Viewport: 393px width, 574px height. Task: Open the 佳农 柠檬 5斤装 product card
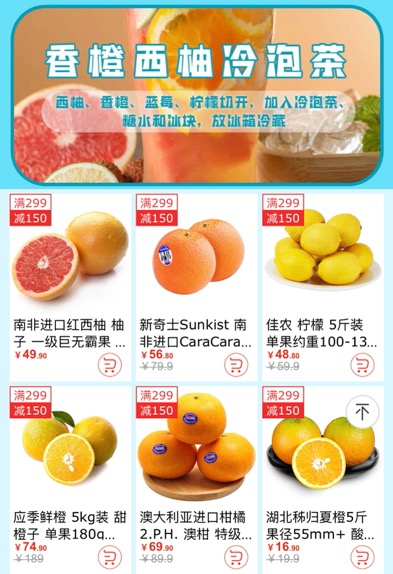pyautogui.click(x=323, y=287)
